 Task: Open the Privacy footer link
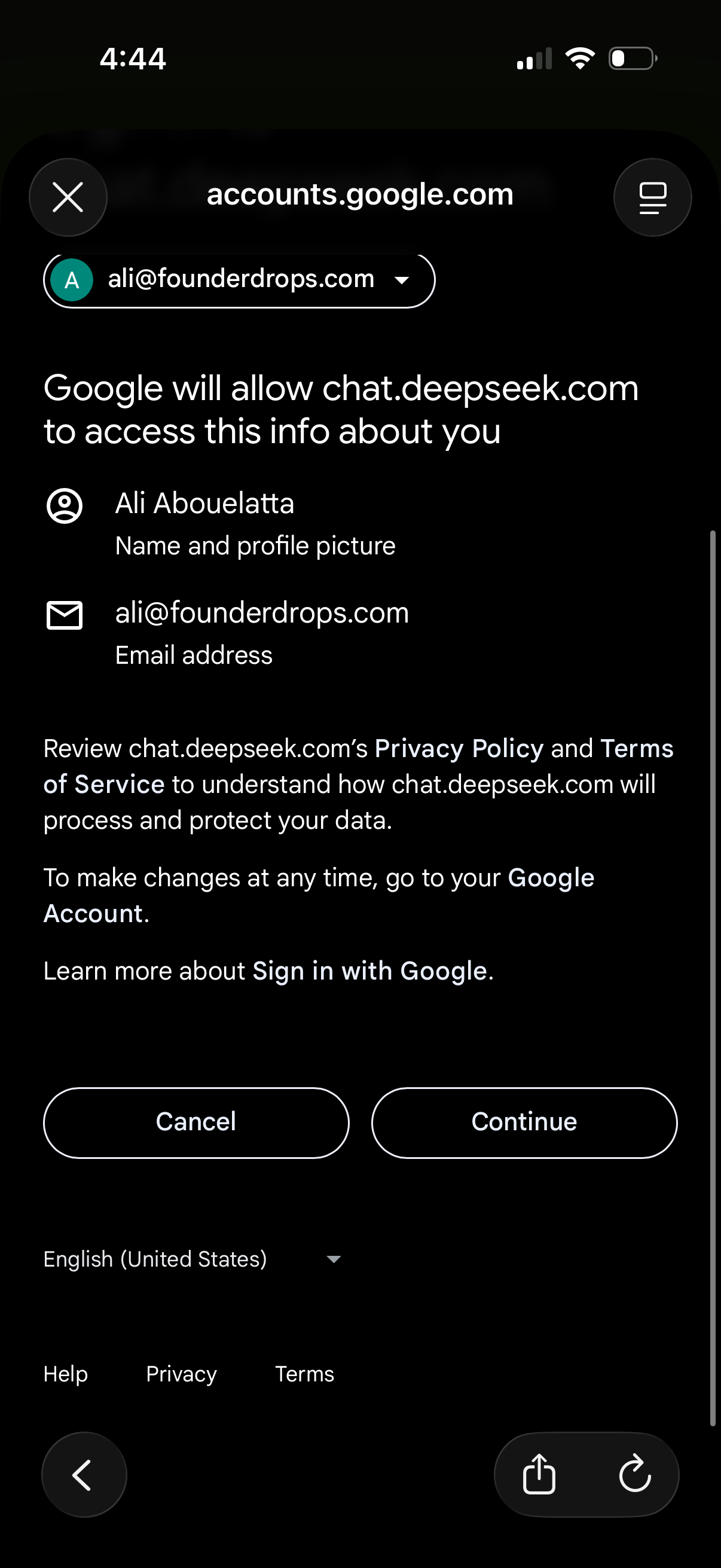pos(181,1374)
